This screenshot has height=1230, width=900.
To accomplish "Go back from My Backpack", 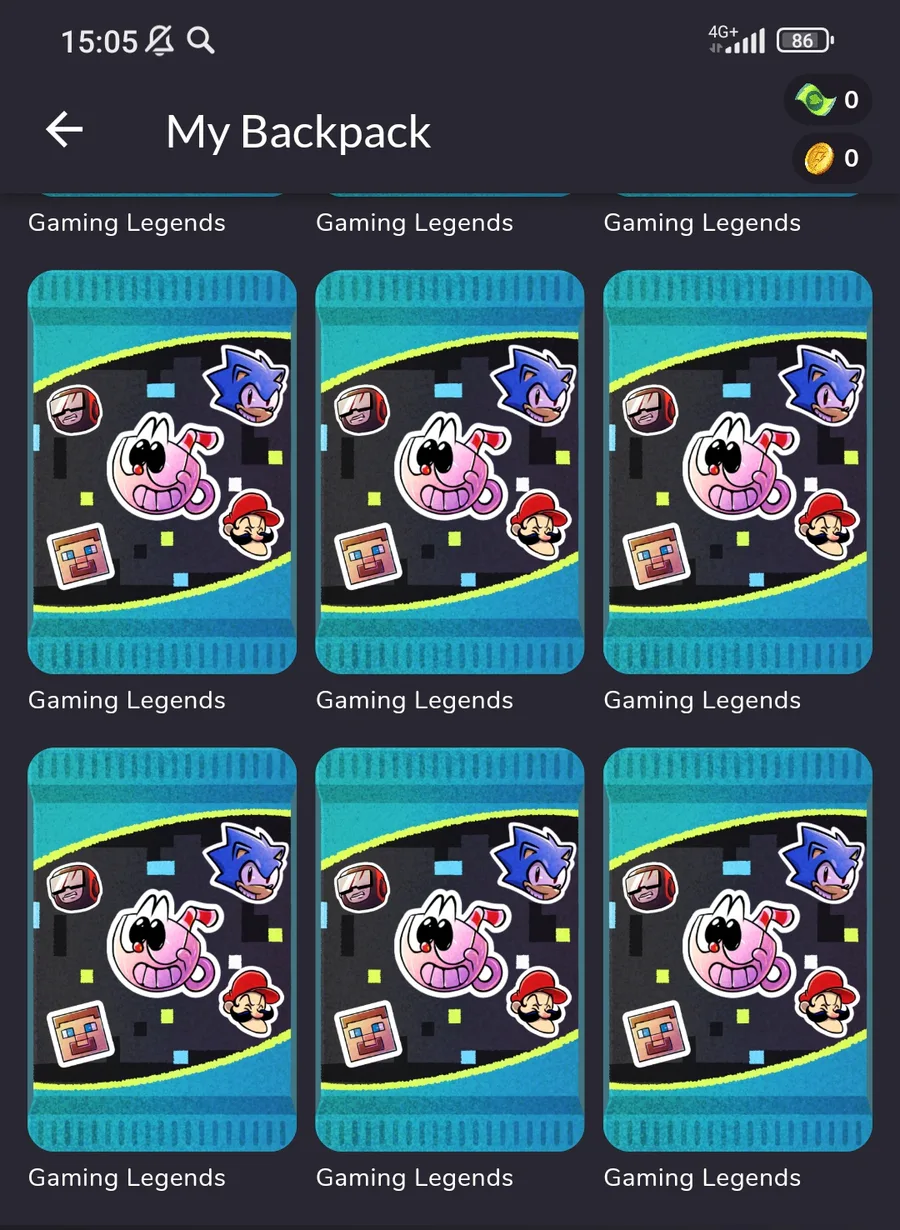I will [64, 130].
